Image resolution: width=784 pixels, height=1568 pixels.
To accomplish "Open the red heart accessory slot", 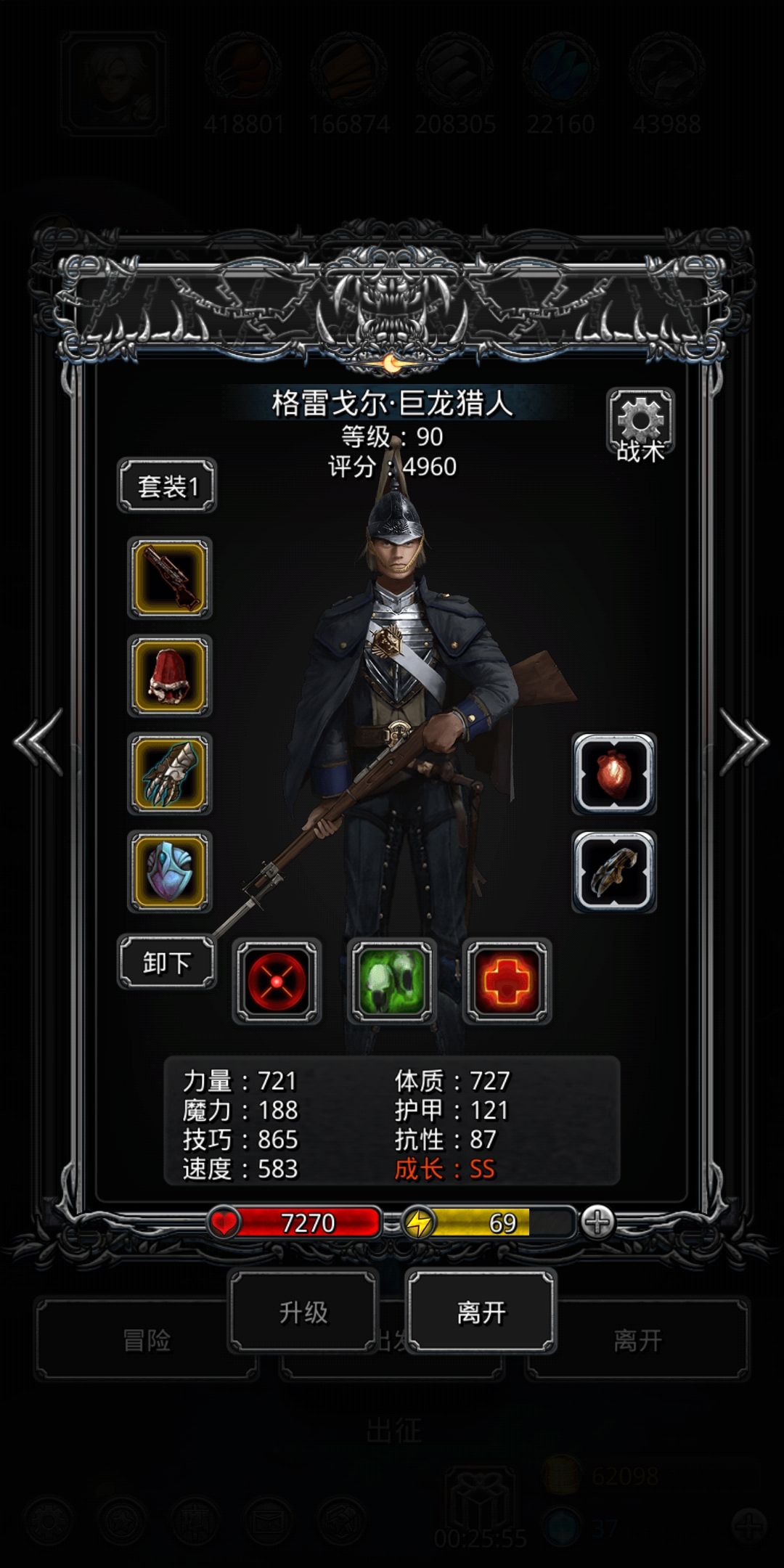I will pos(614,774).
